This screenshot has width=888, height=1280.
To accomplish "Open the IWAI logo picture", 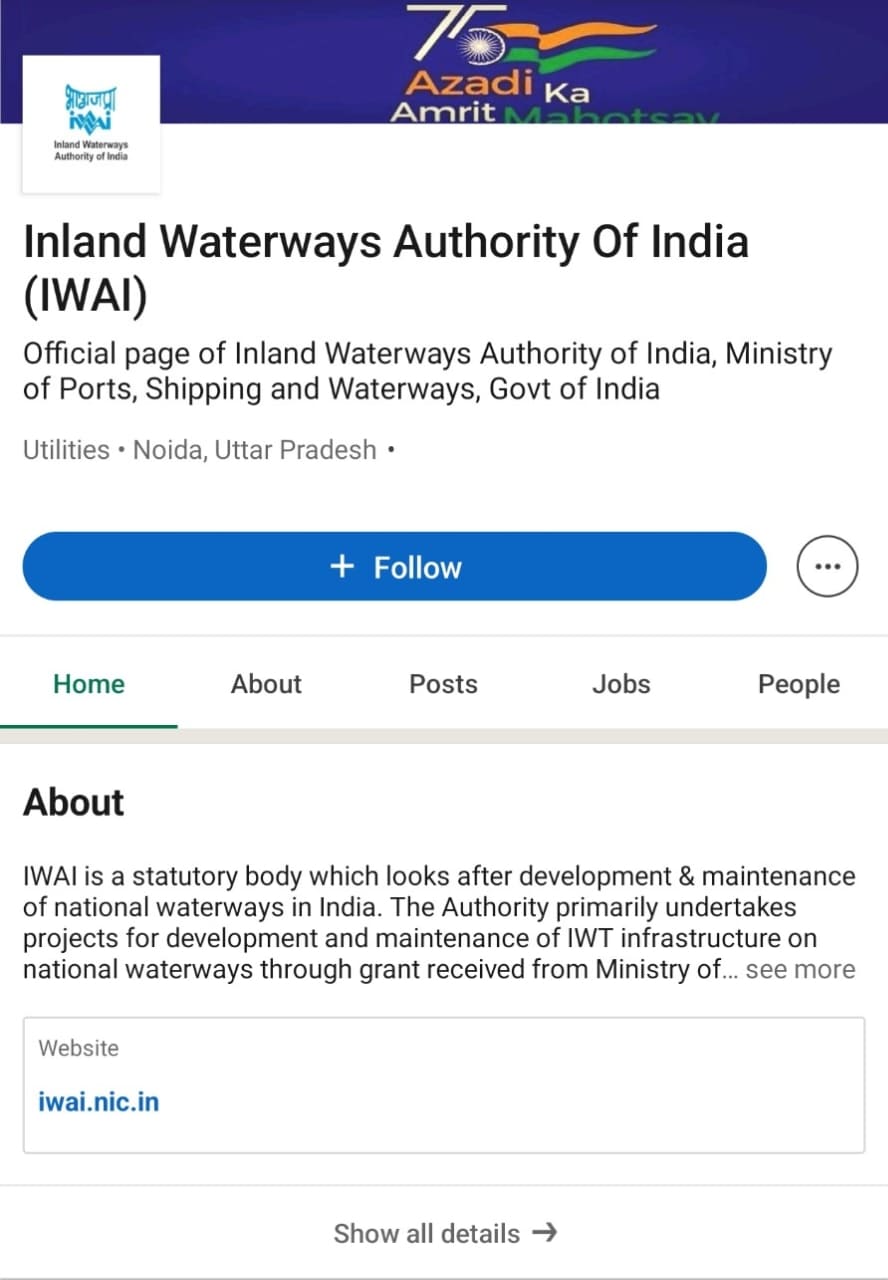I will [x=91, y=124].
